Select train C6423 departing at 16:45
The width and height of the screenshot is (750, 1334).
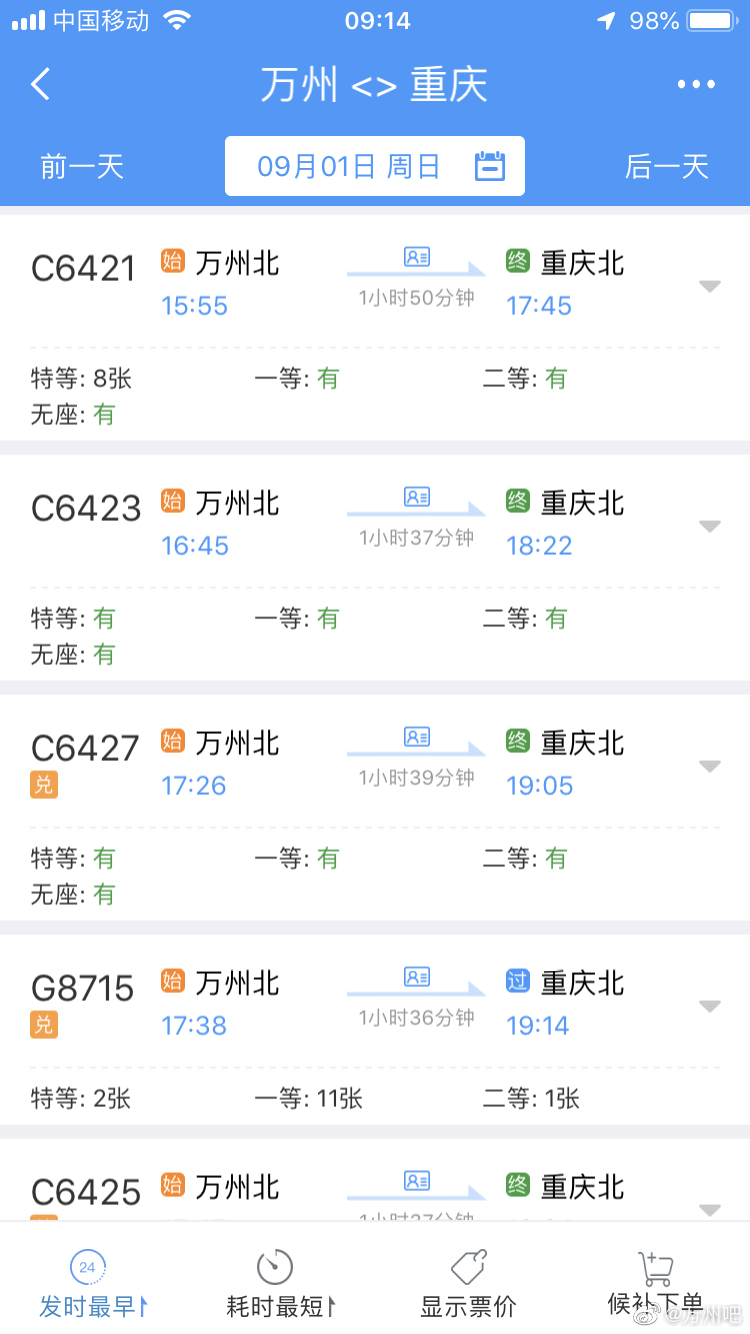click(x=375, y=567)
